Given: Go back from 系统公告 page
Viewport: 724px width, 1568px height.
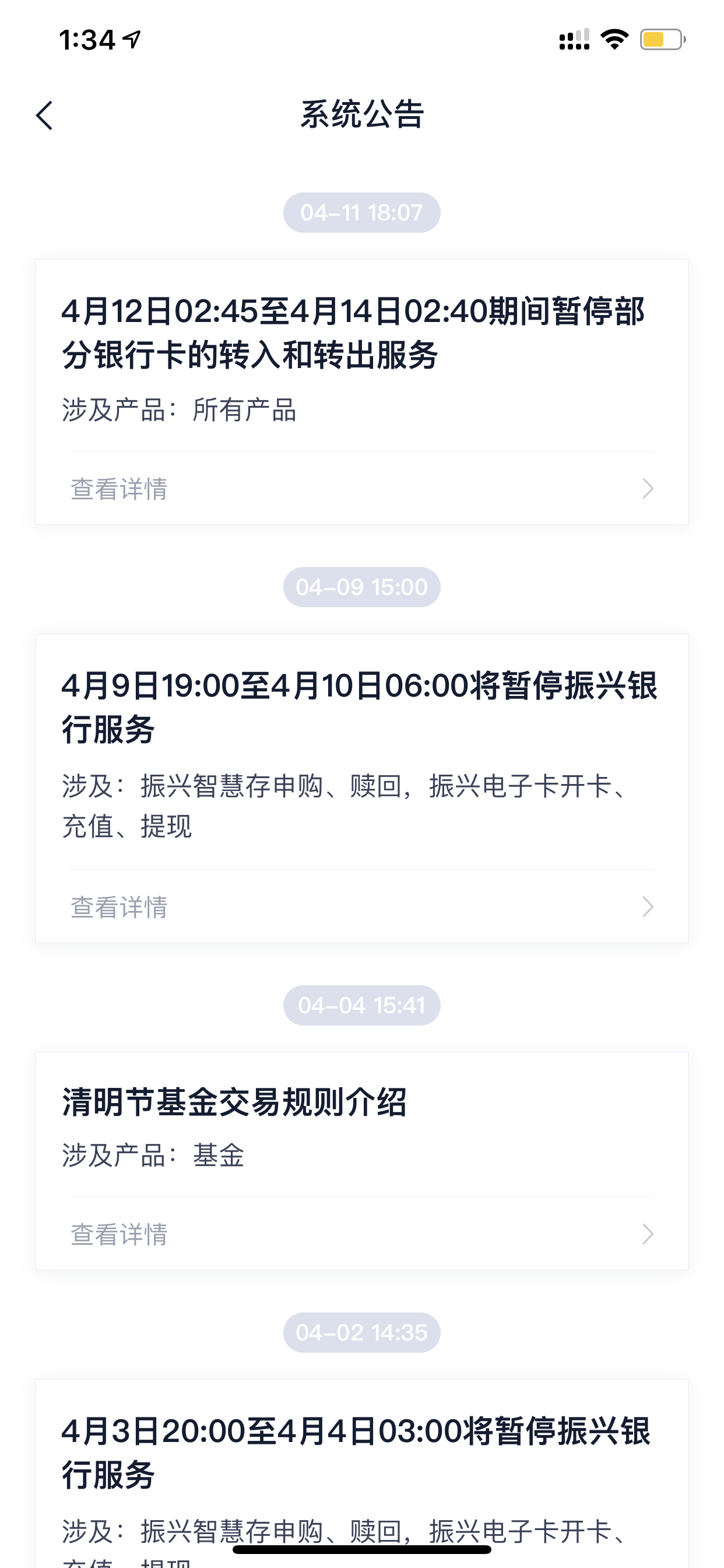Looking at the screenshot, I should coord(44,115).
